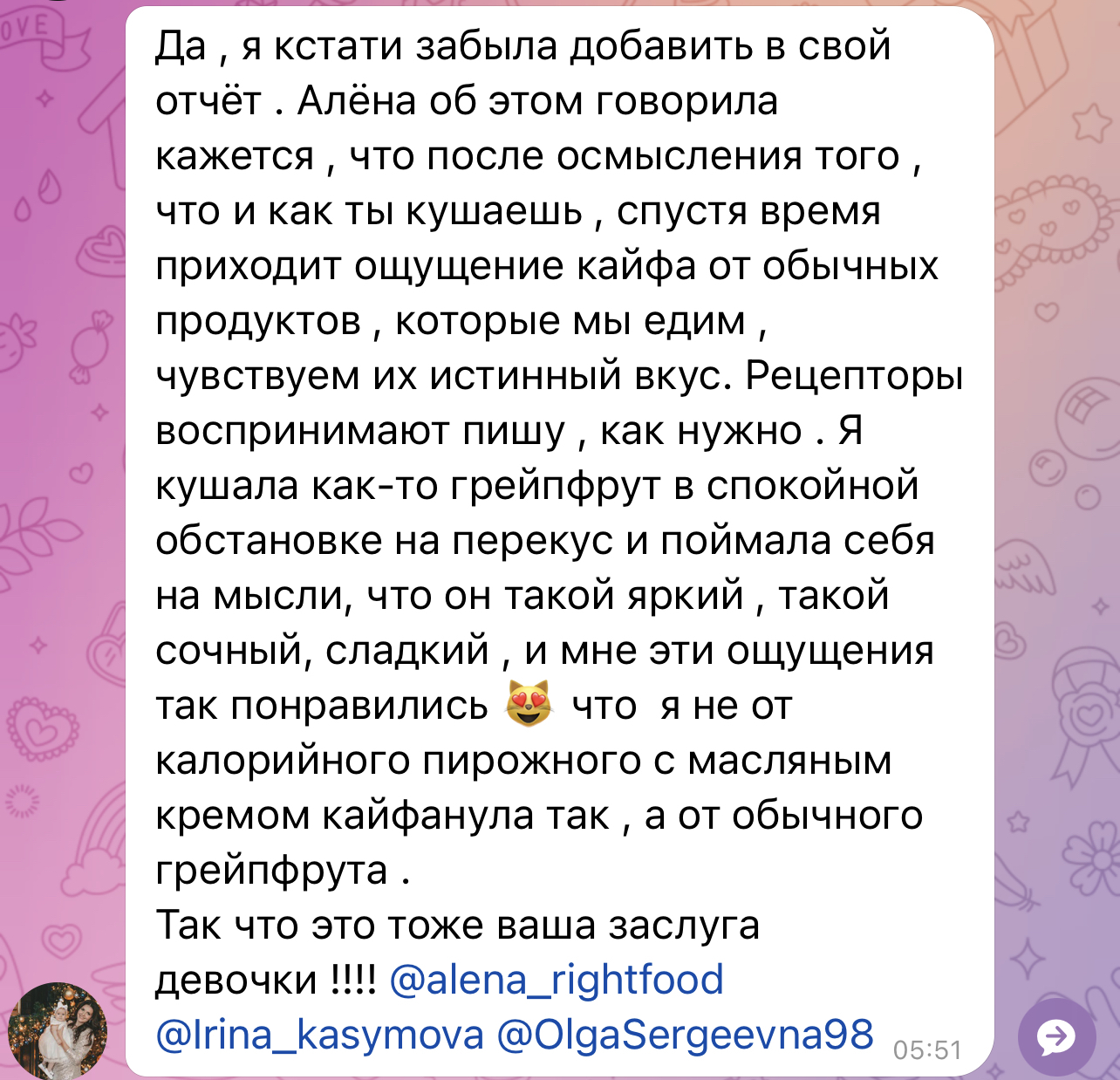Image resolution: width=1120 pixels, height=1080 pixels.
Task: Open the @OlgaSergeevna98 mention
Action: 685,1035
